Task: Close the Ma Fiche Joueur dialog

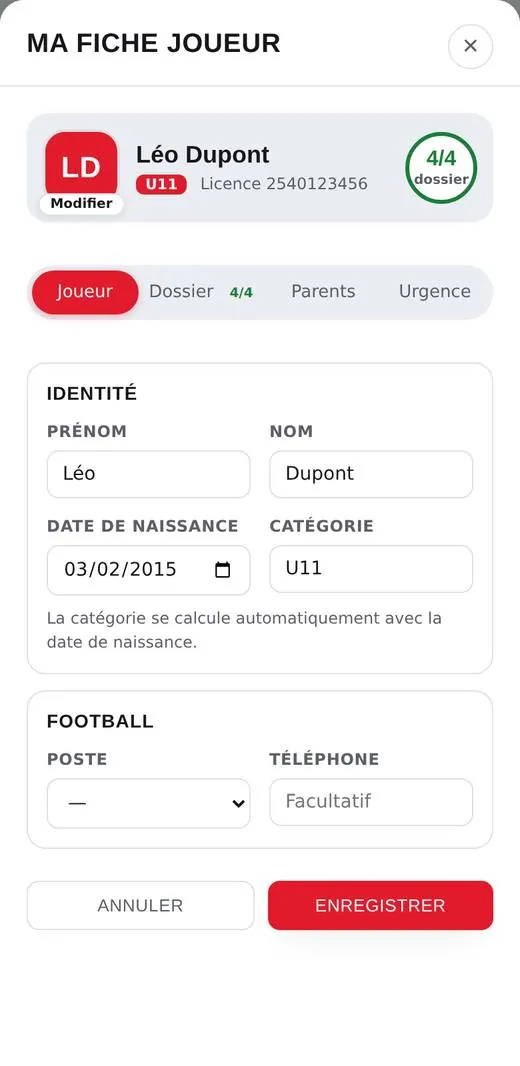Action: tap(470, 46)
